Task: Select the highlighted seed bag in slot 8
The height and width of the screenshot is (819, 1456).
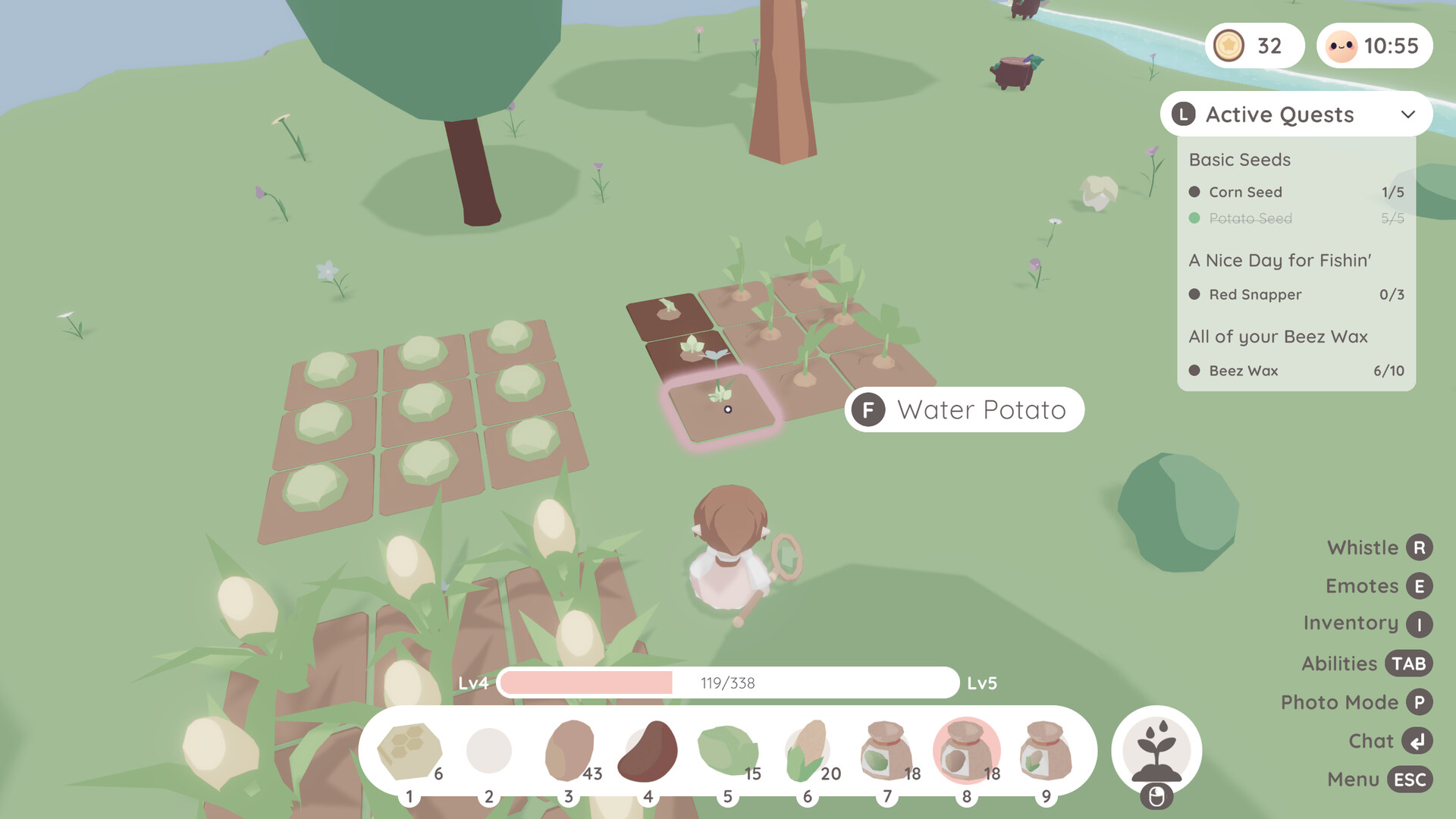Action: pos(966,751)
